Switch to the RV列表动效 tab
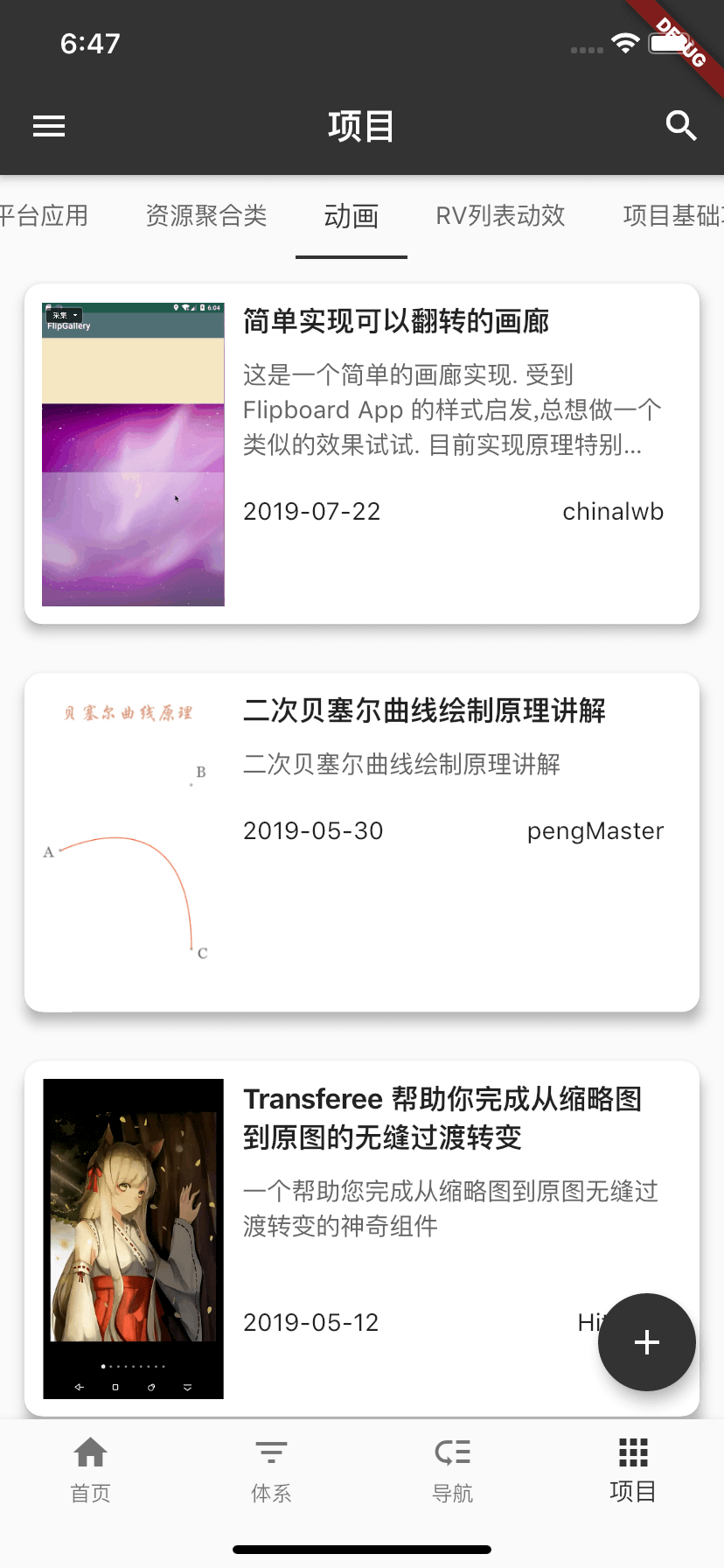Image resolution: width=724 pixels, height=1568 pixels. point(500,216)
